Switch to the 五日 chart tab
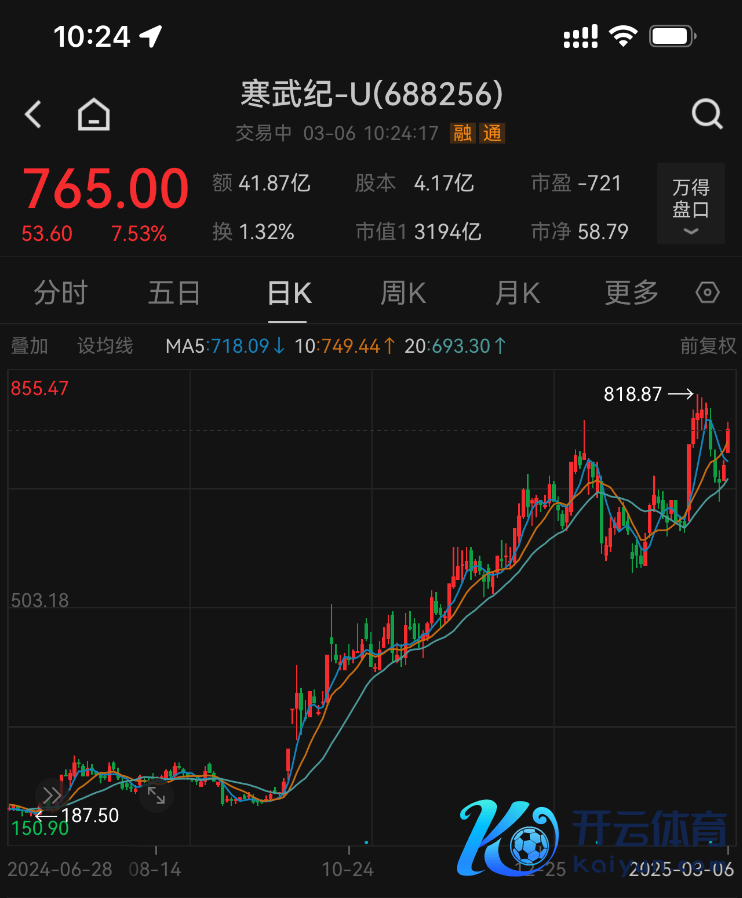This screenshot has height=898, width=742. [x=174, y=293]
